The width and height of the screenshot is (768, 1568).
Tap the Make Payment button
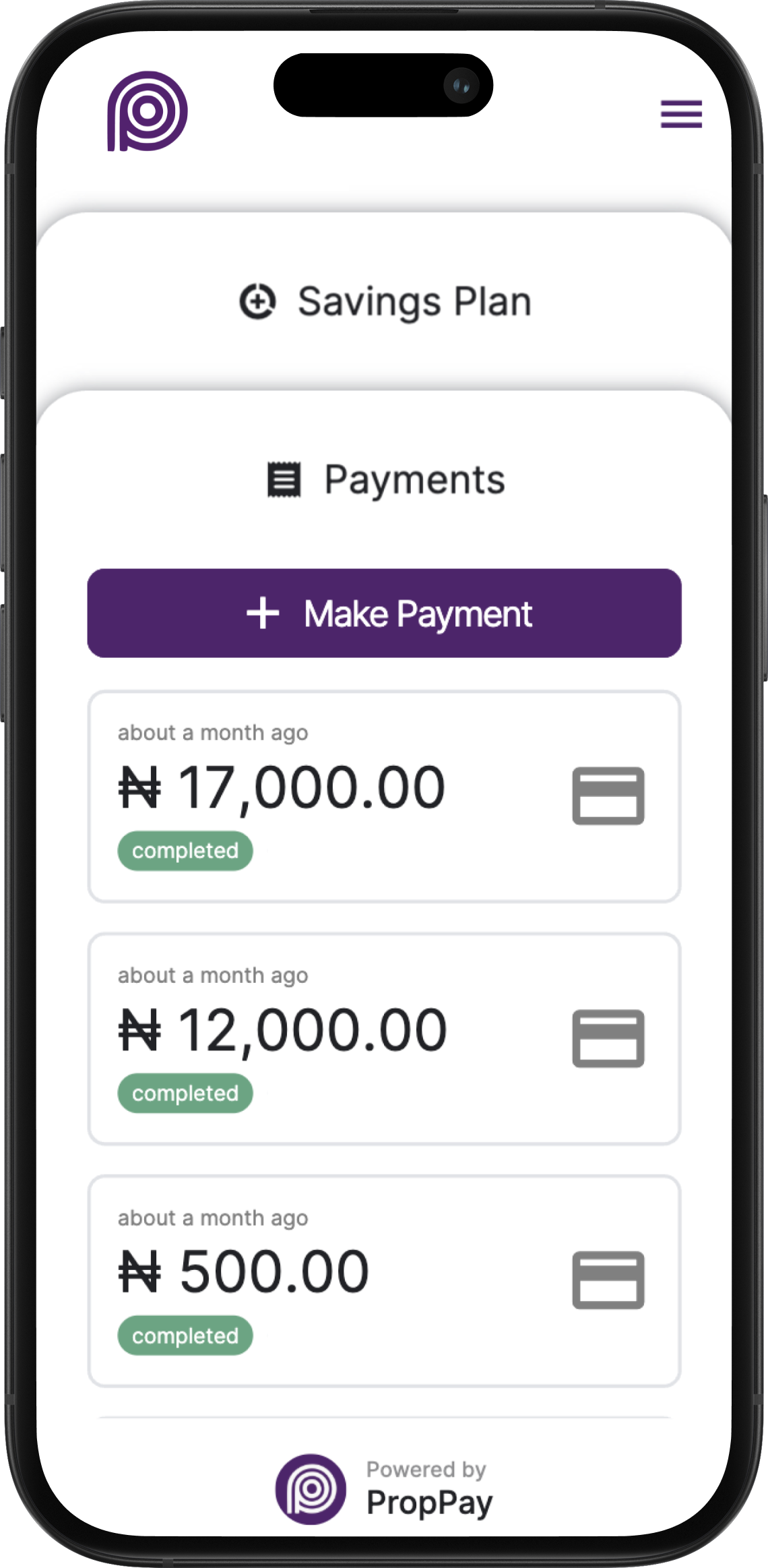384,613
